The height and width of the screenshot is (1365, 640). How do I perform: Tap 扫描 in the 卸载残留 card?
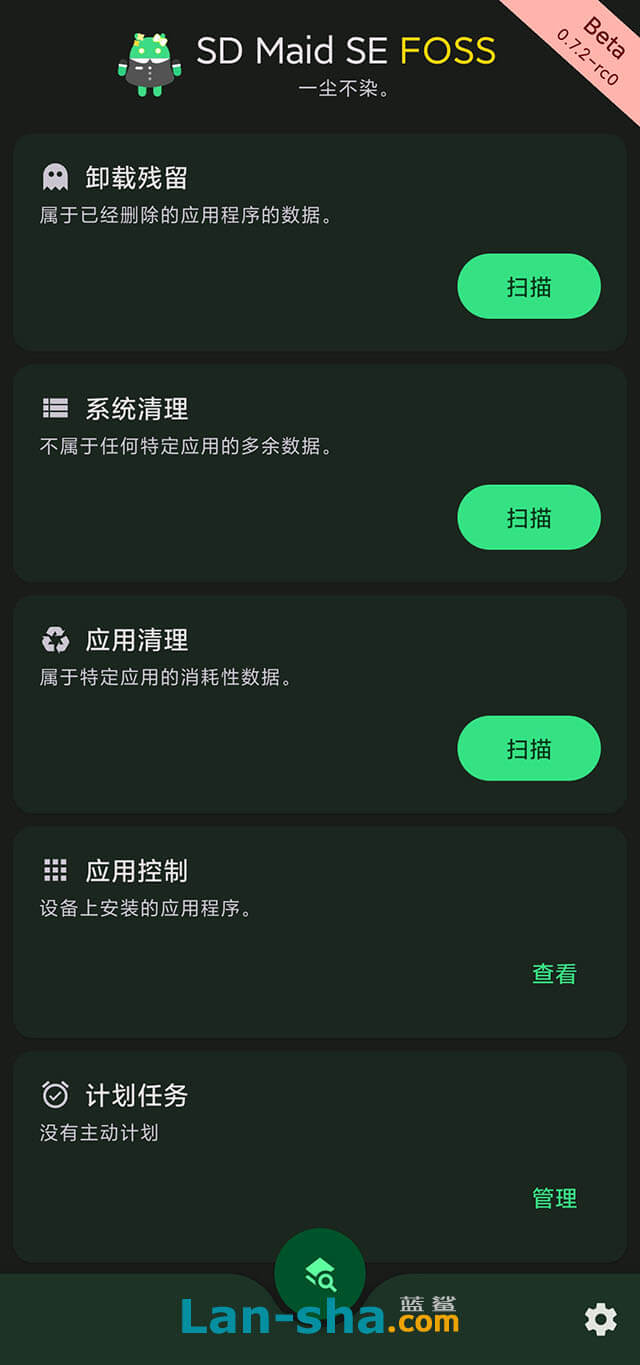[529, 286]
